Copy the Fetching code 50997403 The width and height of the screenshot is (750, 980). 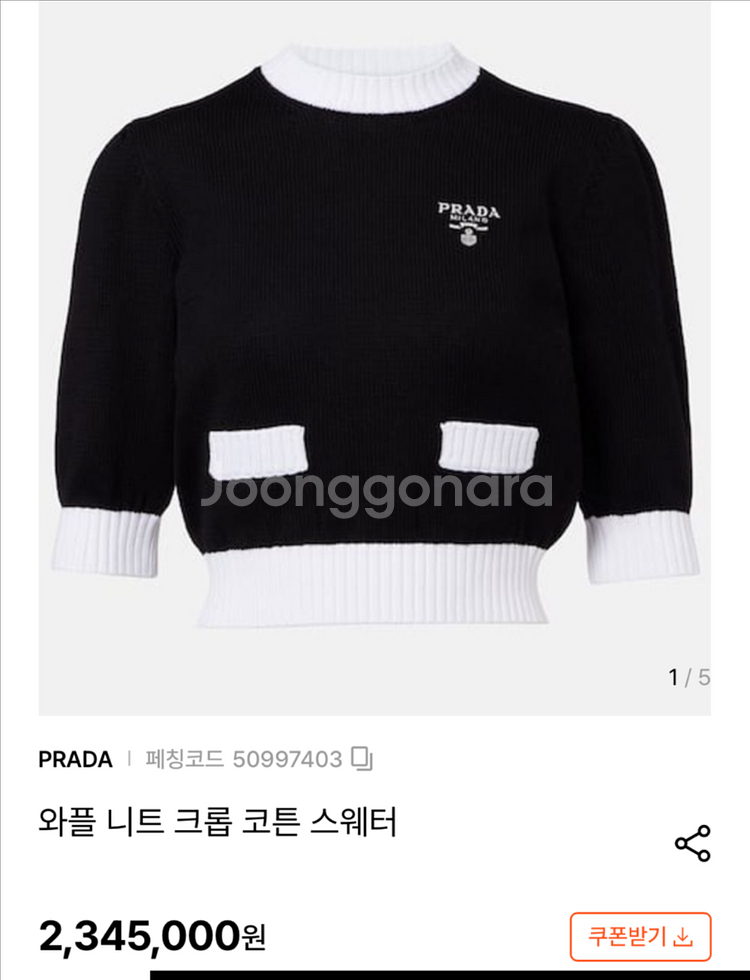362,759
